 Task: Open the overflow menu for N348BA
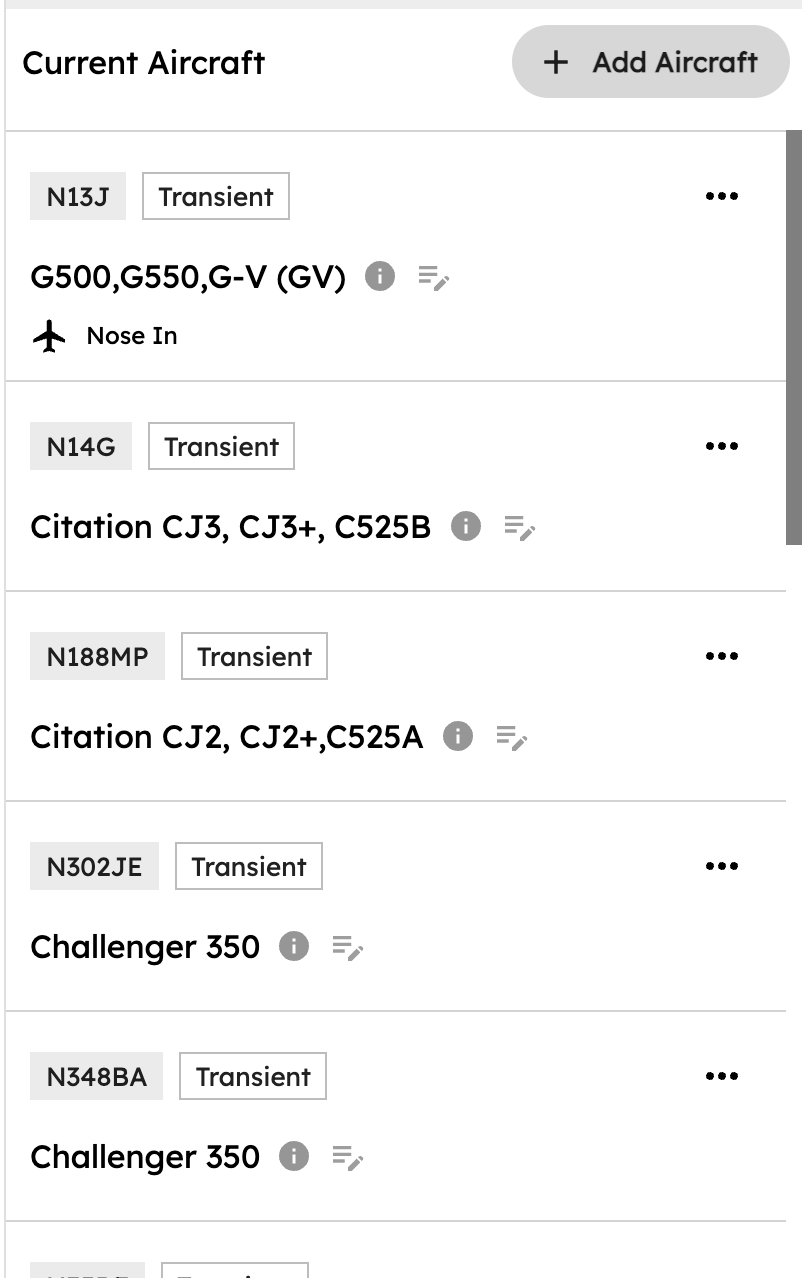[x=721, y=1076]
